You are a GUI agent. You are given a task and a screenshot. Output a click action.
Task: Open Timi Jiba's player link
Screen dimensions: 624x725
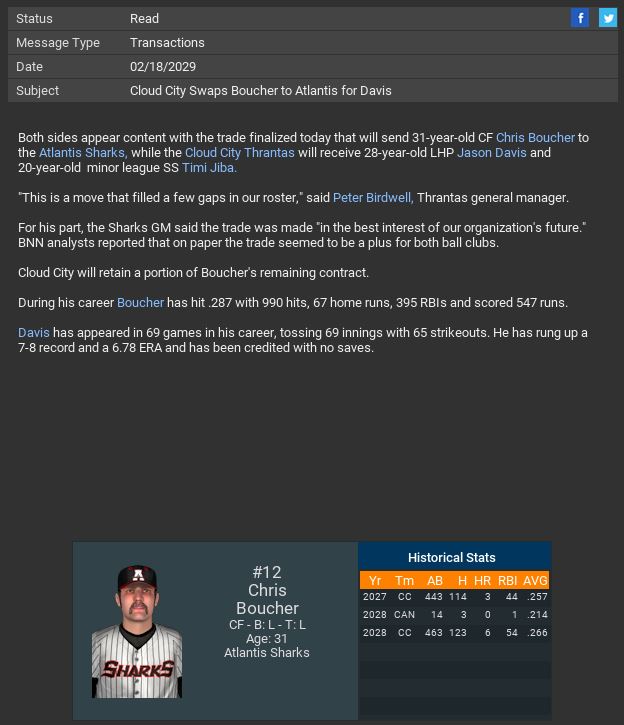(x=209, y=168)
